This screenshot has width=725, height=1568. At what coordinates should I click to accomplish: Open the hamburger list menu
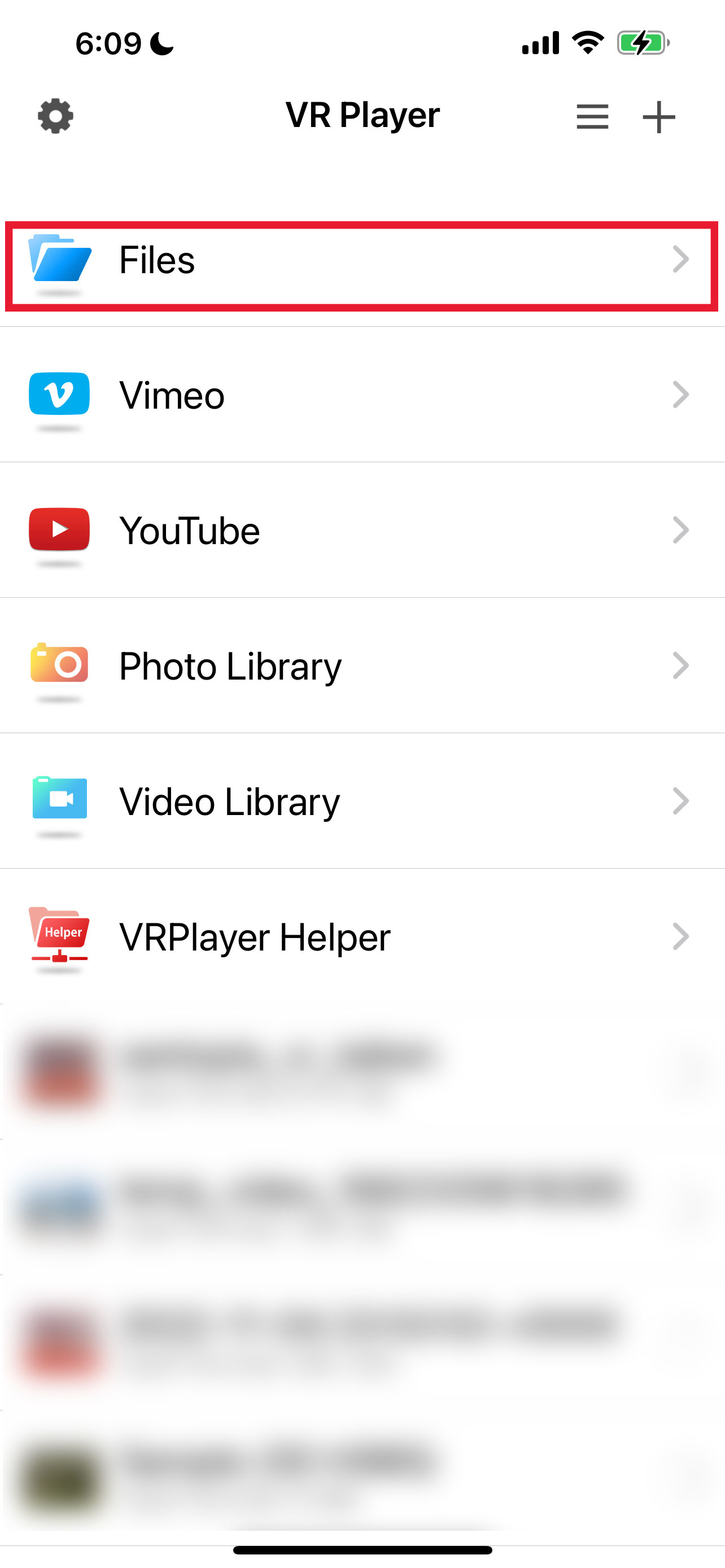point(592,116)
